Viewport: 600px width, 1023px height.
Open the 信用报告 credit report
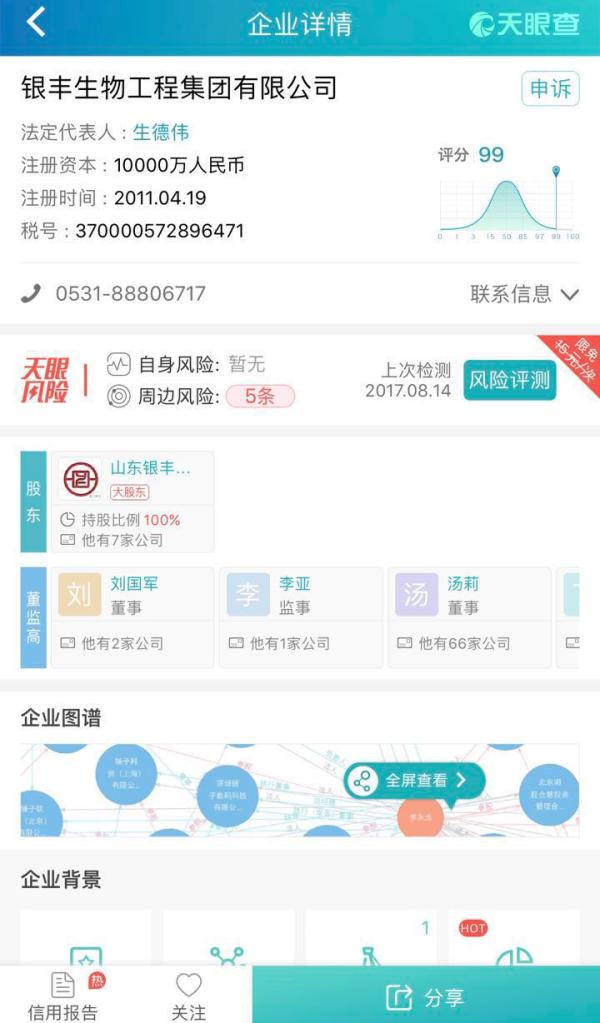[x=63, y=995]
